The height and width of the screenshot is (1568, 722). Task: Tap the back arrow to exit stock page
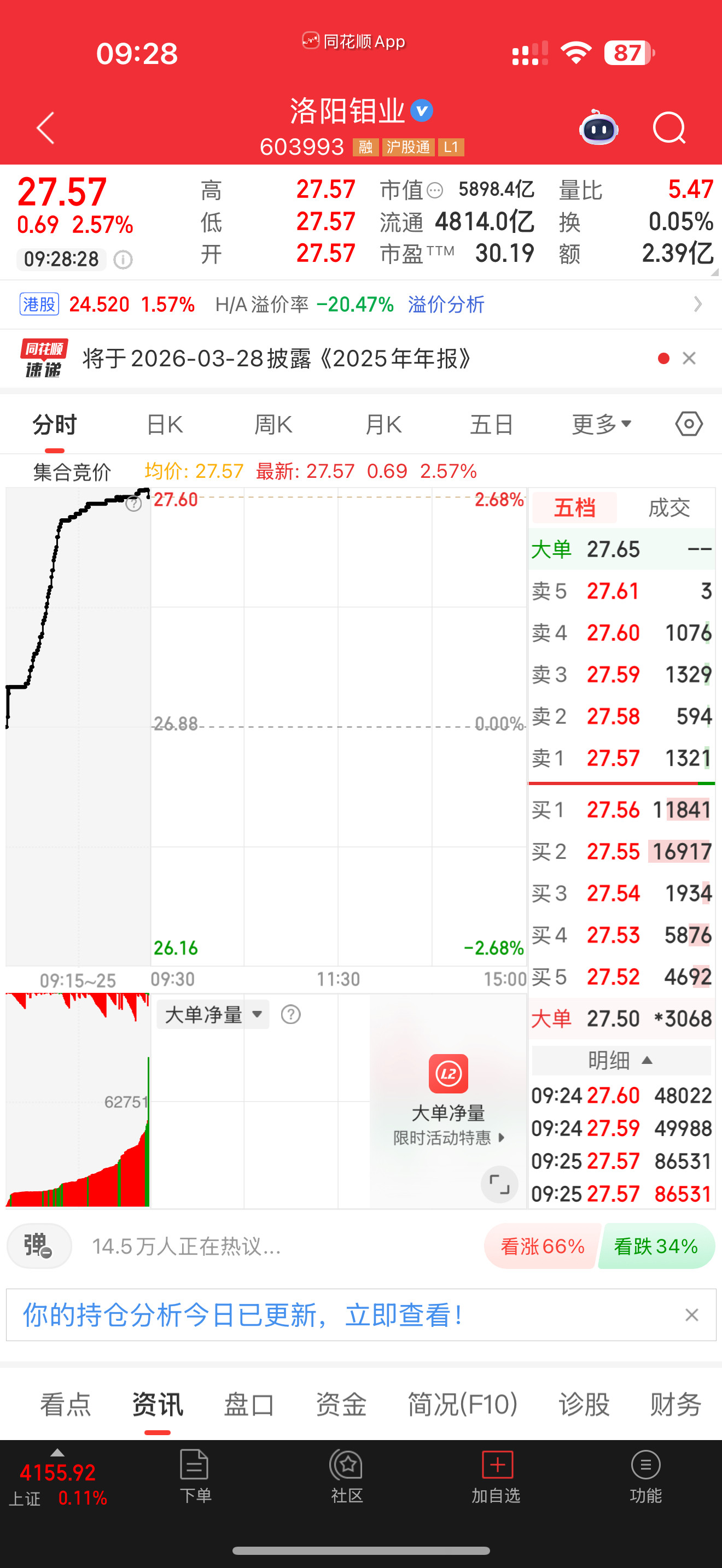(x=44, y=128)
